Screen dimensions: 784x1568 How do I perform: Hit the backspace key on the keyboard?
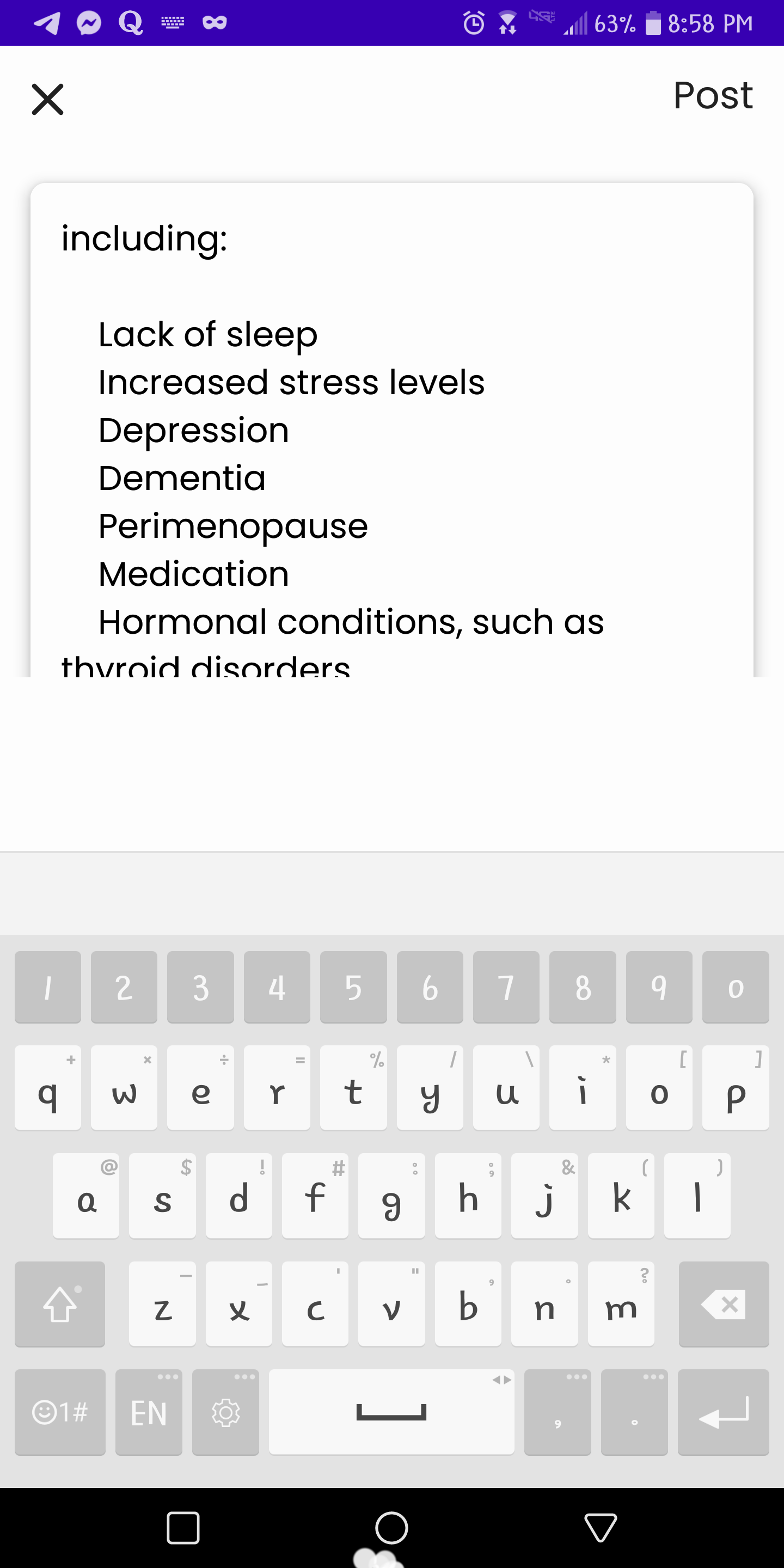click(x=723, y=1304)
